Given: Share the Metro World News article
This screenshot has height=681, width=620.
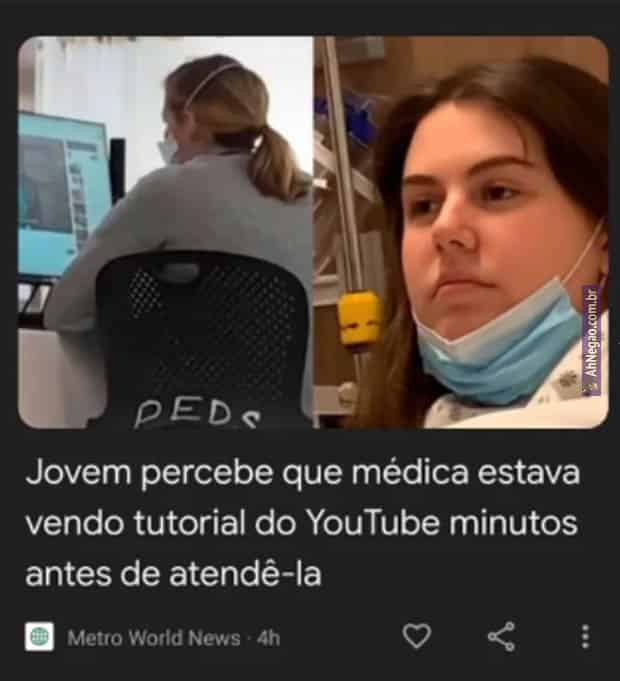Looking at the screenshot, I should 501,636.
